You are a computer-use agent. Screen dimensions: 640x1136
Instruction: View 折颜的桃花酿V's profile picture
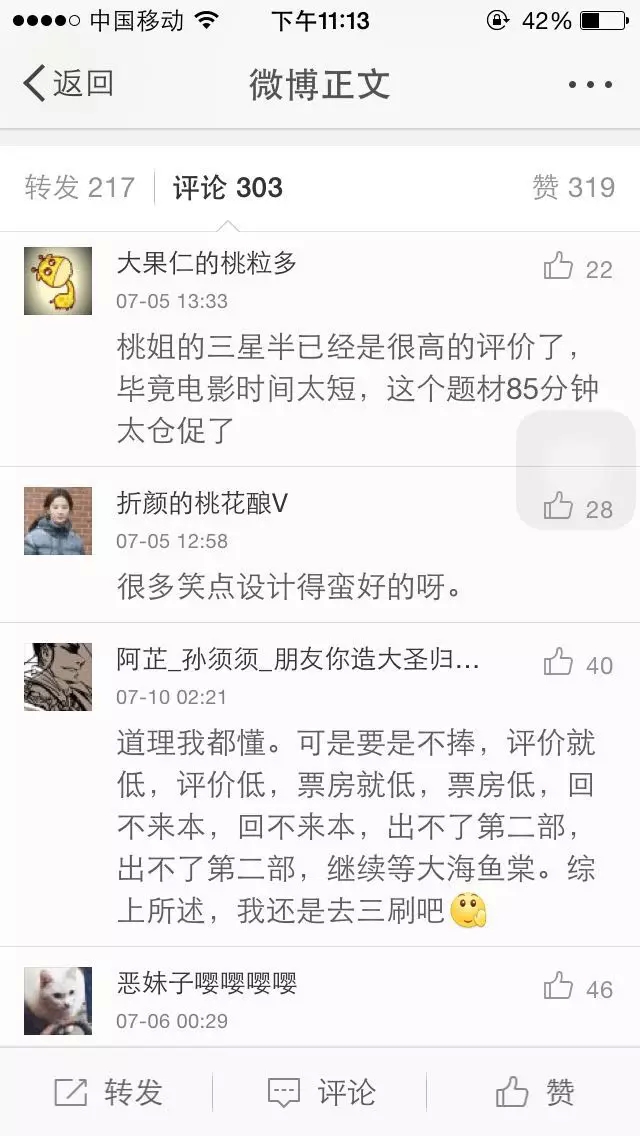tap(58, 521)
